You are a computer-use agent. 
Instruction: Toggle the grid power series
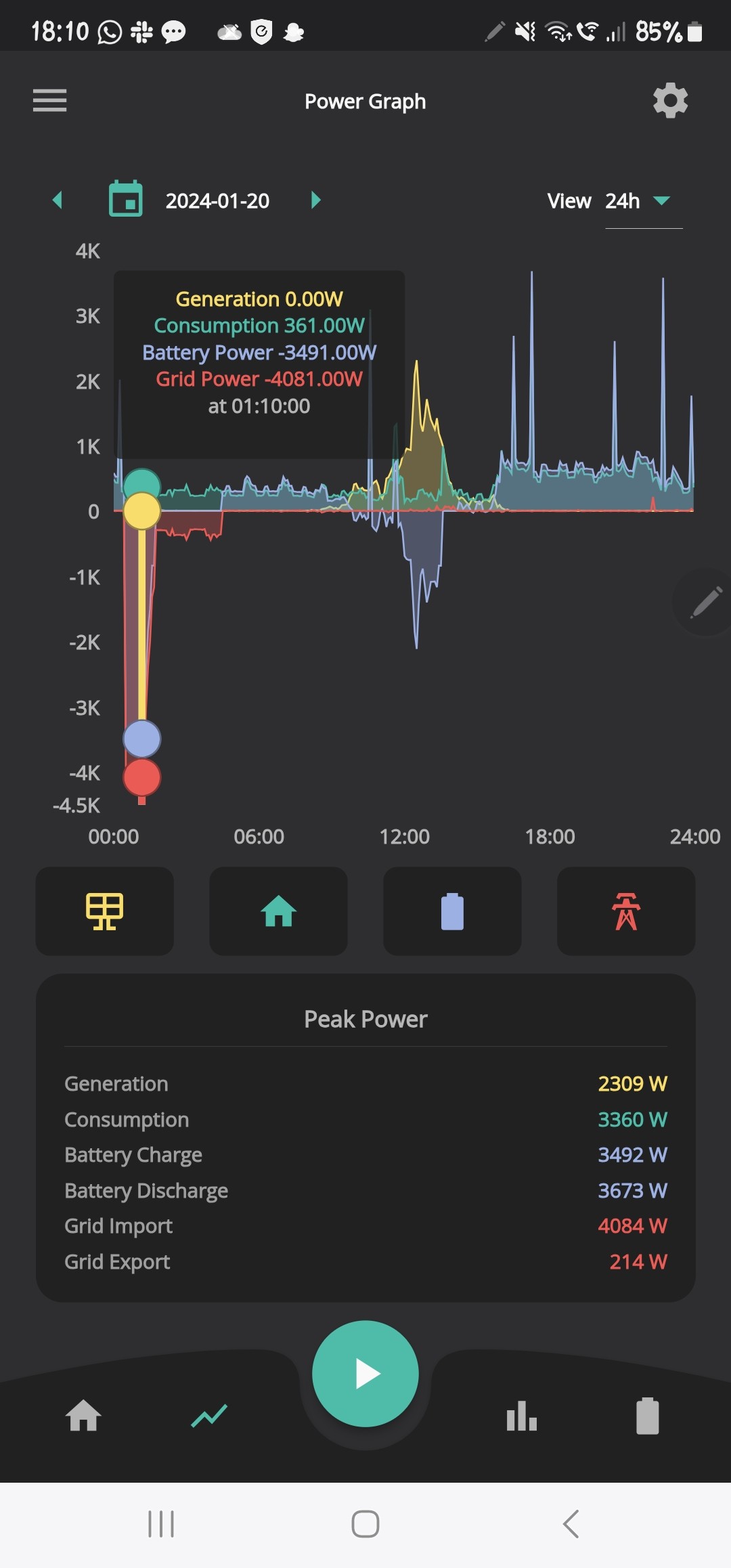point(626,911)
